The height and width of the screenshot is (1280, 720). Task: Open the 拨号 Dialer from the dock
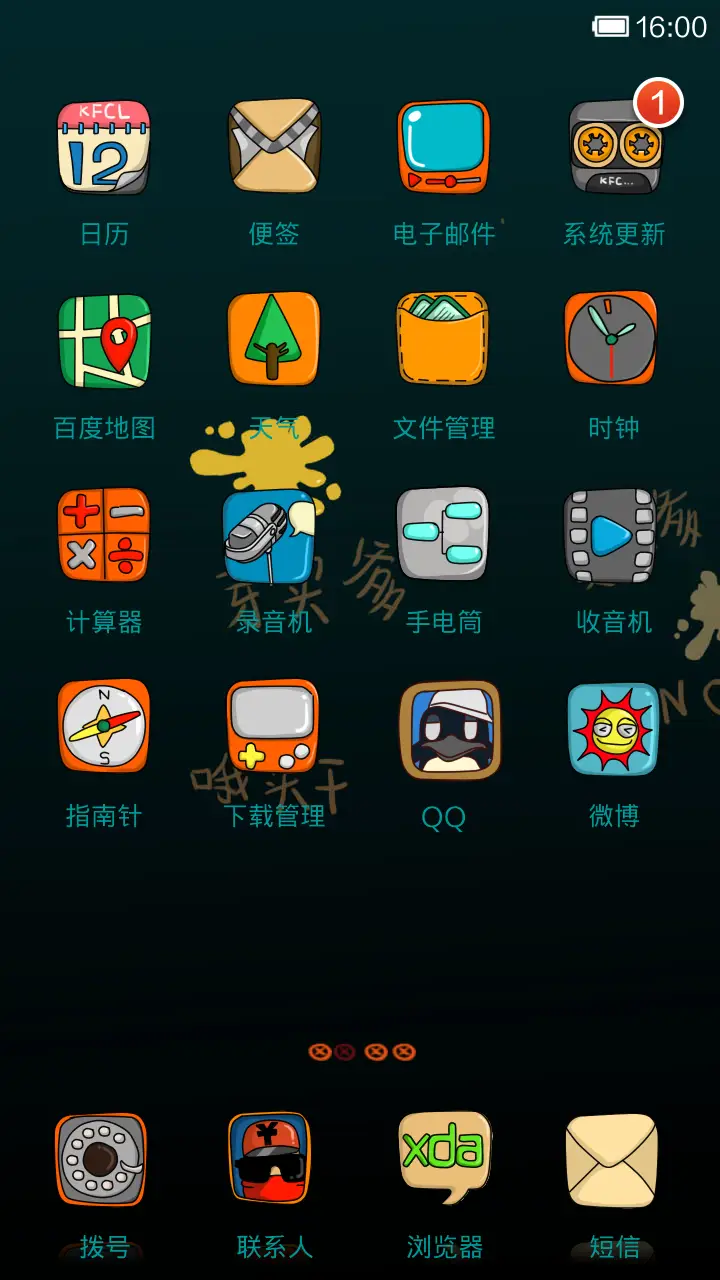click(x=104, y=1158)
